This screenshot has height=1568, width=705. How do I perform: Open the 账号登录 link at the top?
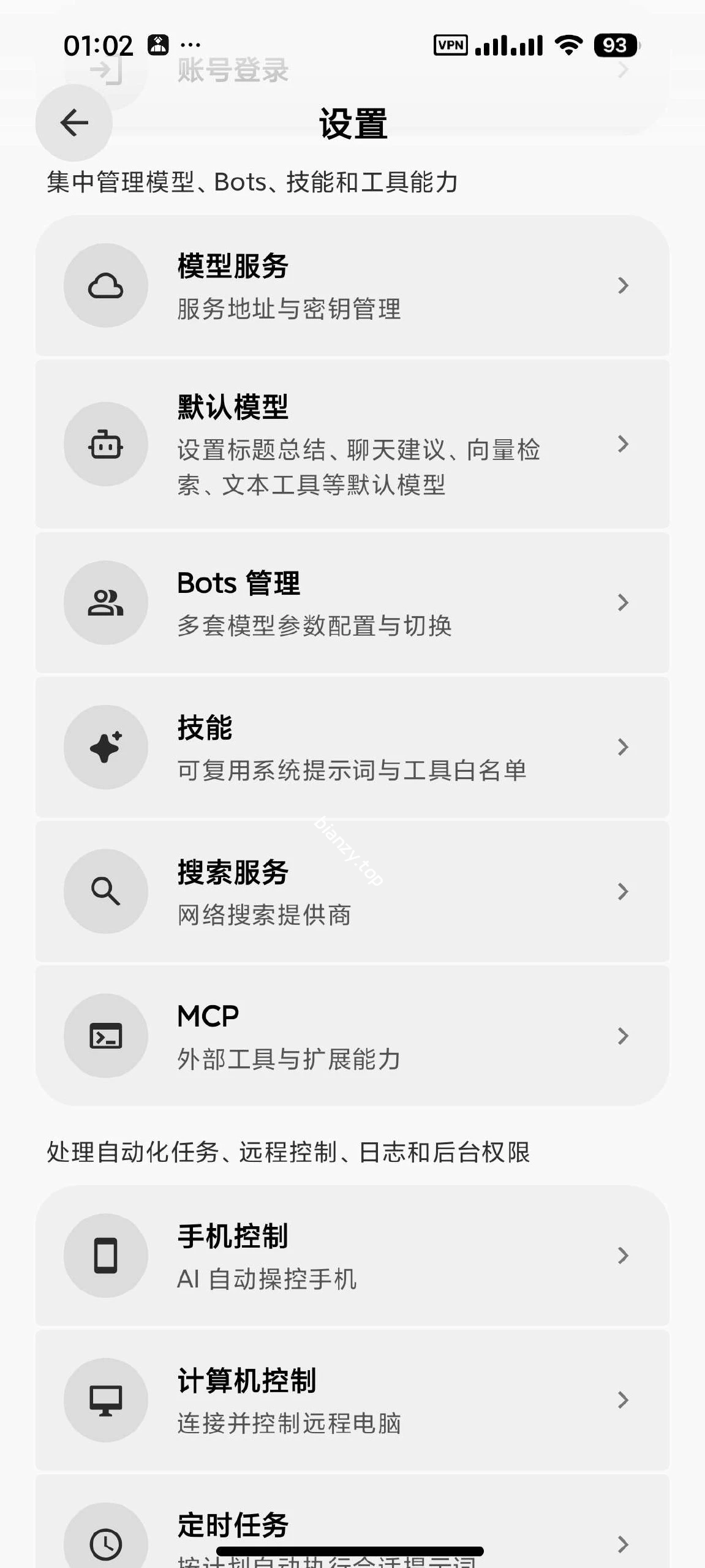click(x=233, y=70)
